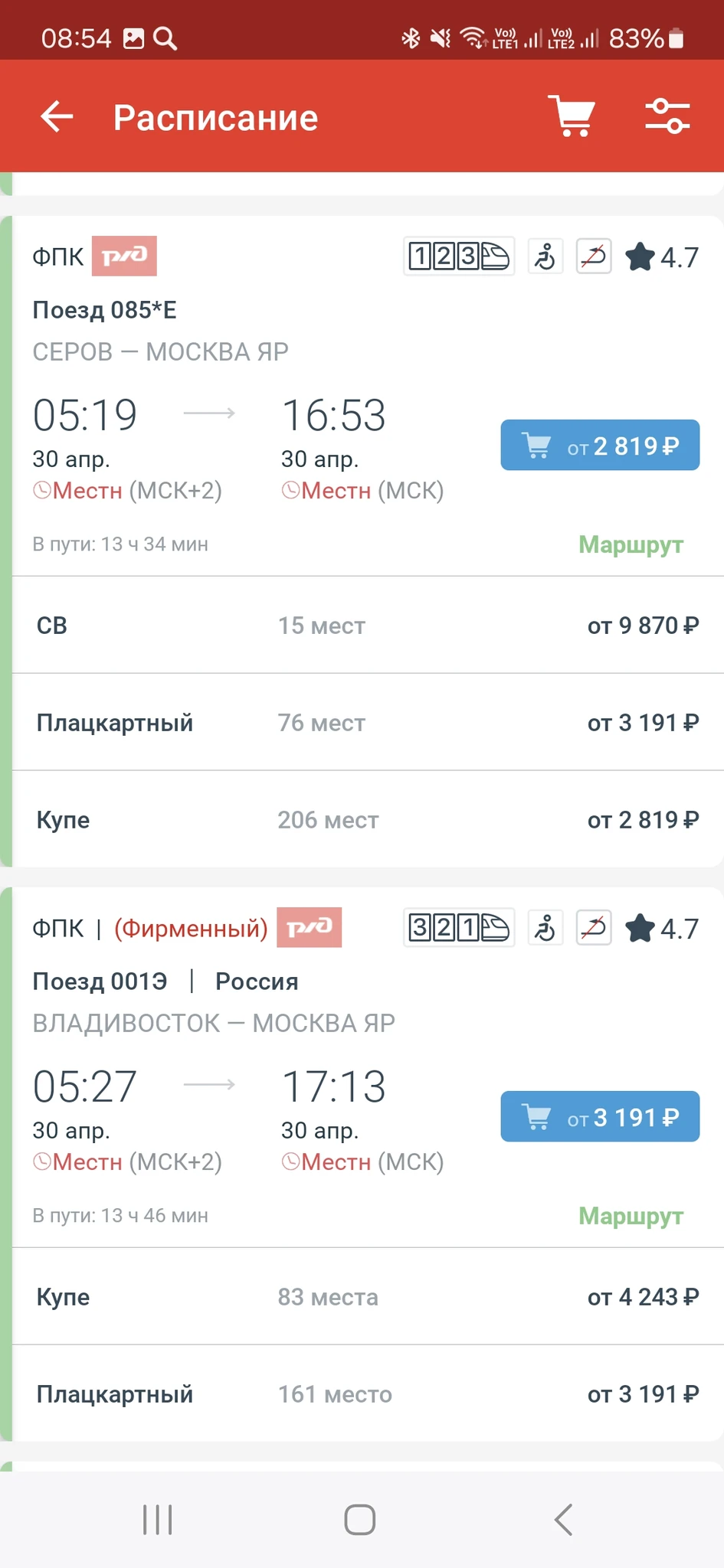Image resolution: width=724 pixels, height=1568 pixels.
Task: Tap the system home button
Action: [x=360, y=1520]
